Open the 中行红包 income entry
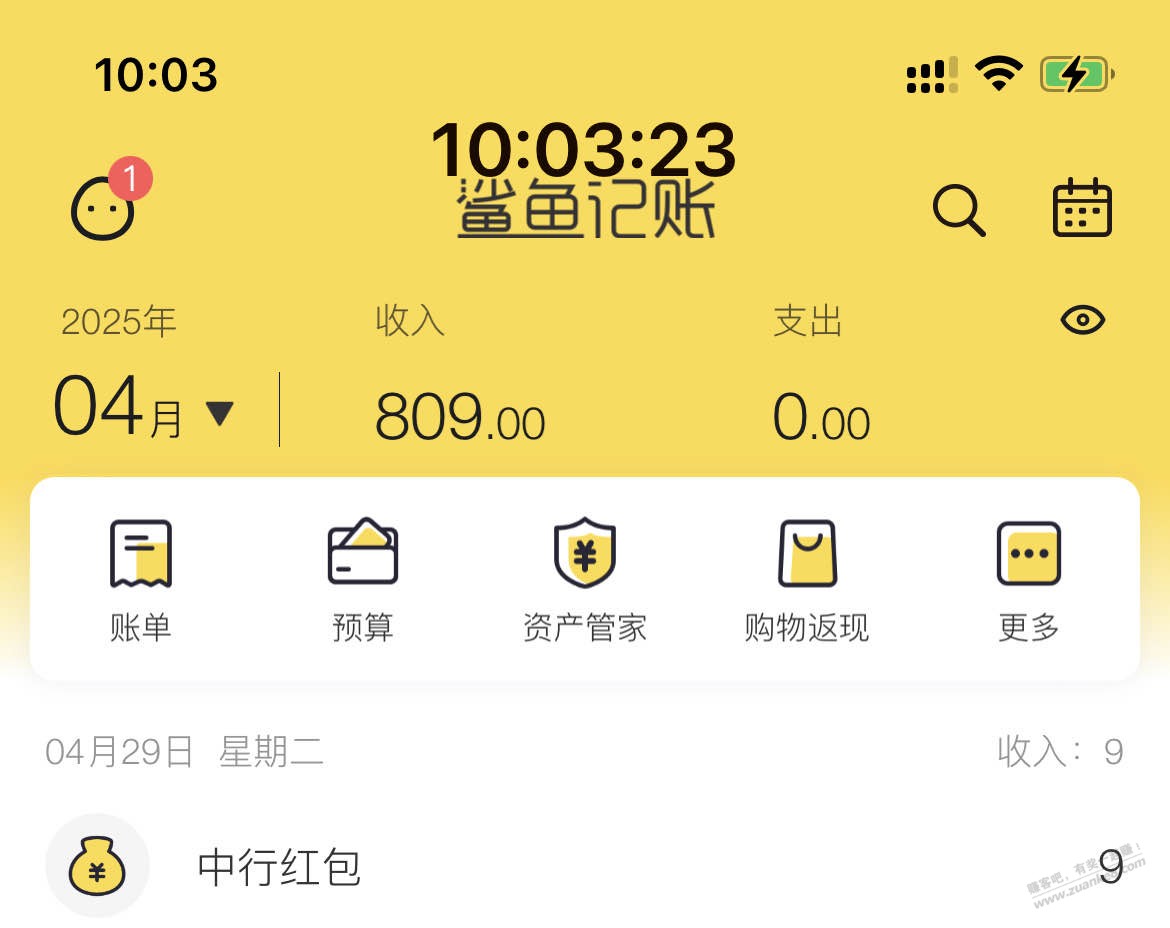Image resolution: width=1170 pixels, height=928 pixels. point(585,866)
